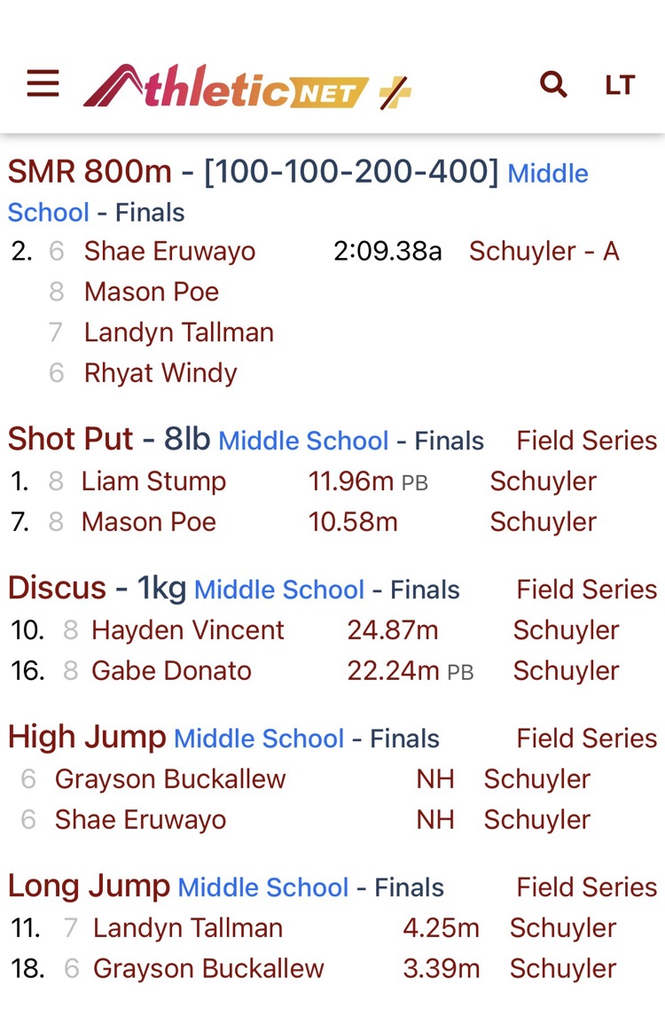Viewport: 665px width, 1024px height.
Task: View Liam Stump's athlete profile
Action: pyautogui.click(x=153, y=481)
